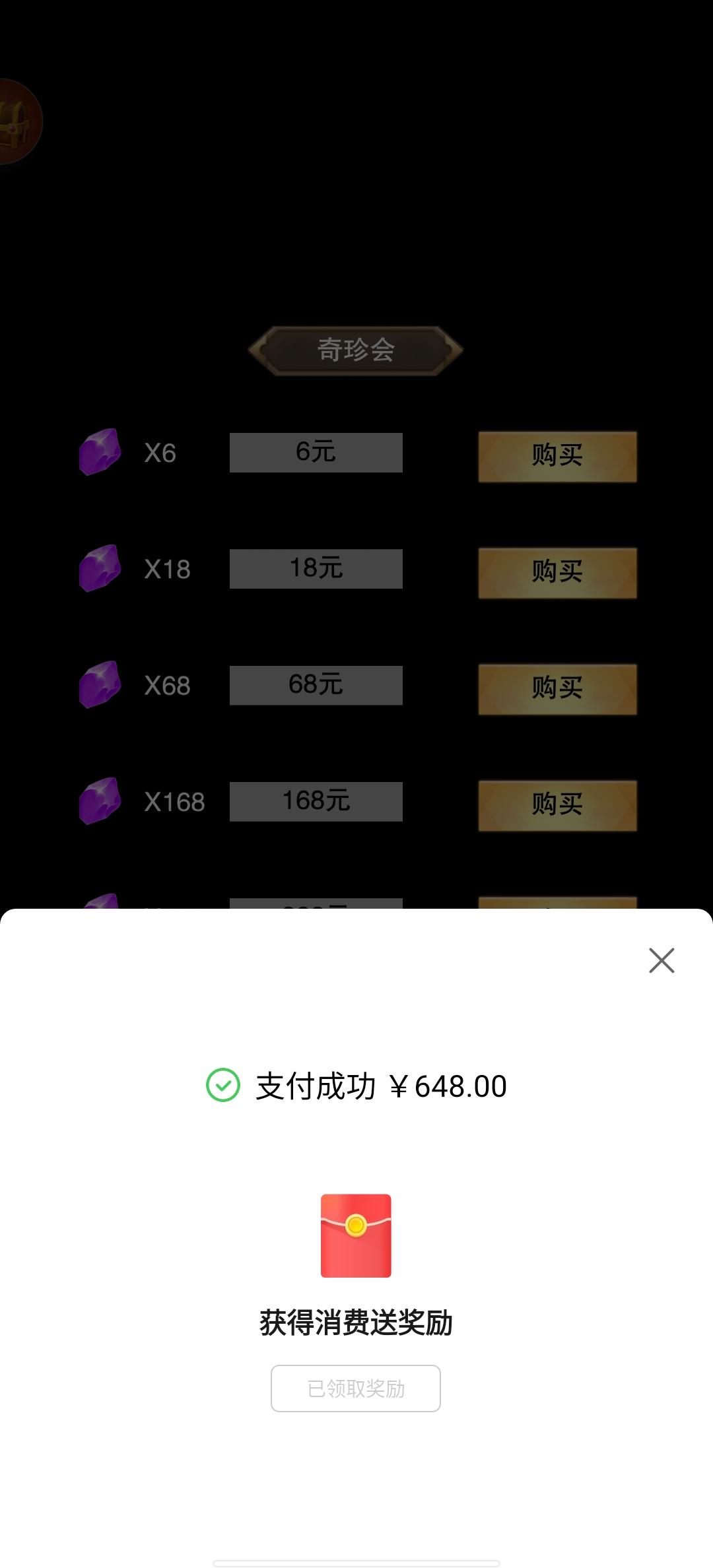713x1568 pixels.
Task: Close the payment success sheet
Action: tap(662, 961)
